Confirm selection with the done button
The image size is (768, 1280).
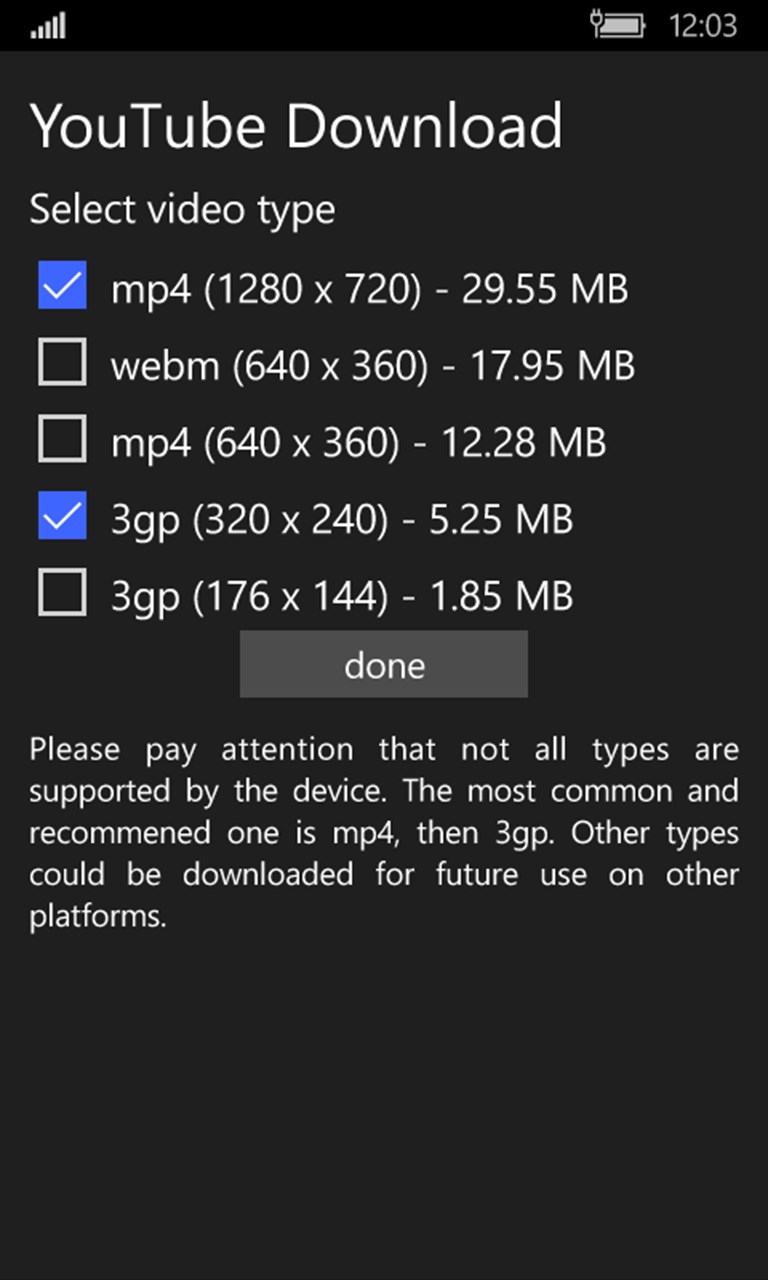[384, 664]
